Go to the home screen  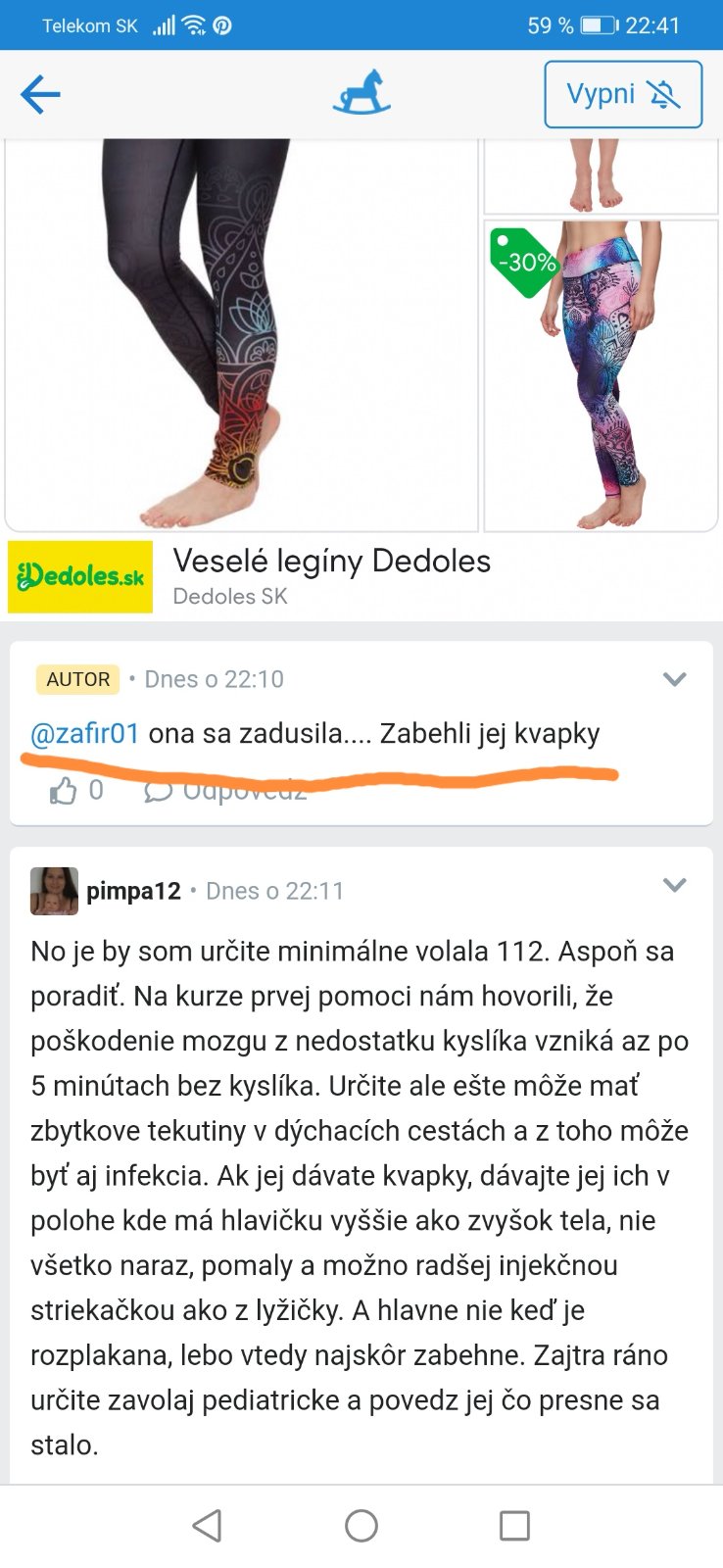click(x=361, y=1525)
